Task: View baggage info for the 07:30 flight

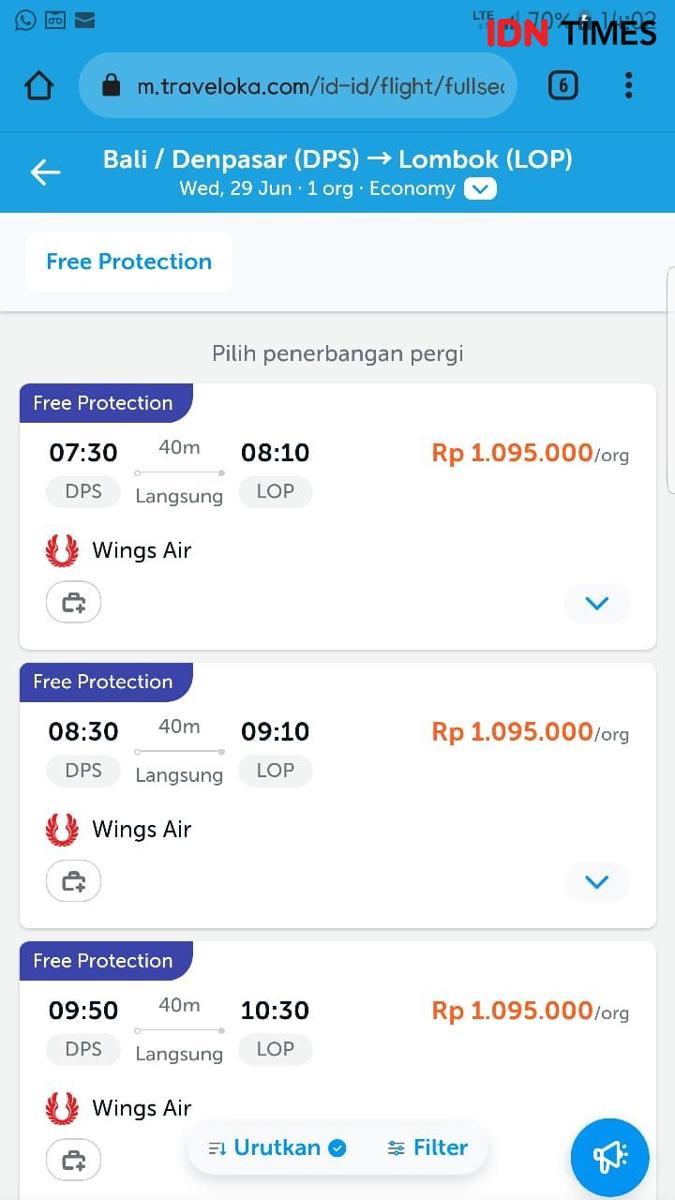Action: pos(74,602)
